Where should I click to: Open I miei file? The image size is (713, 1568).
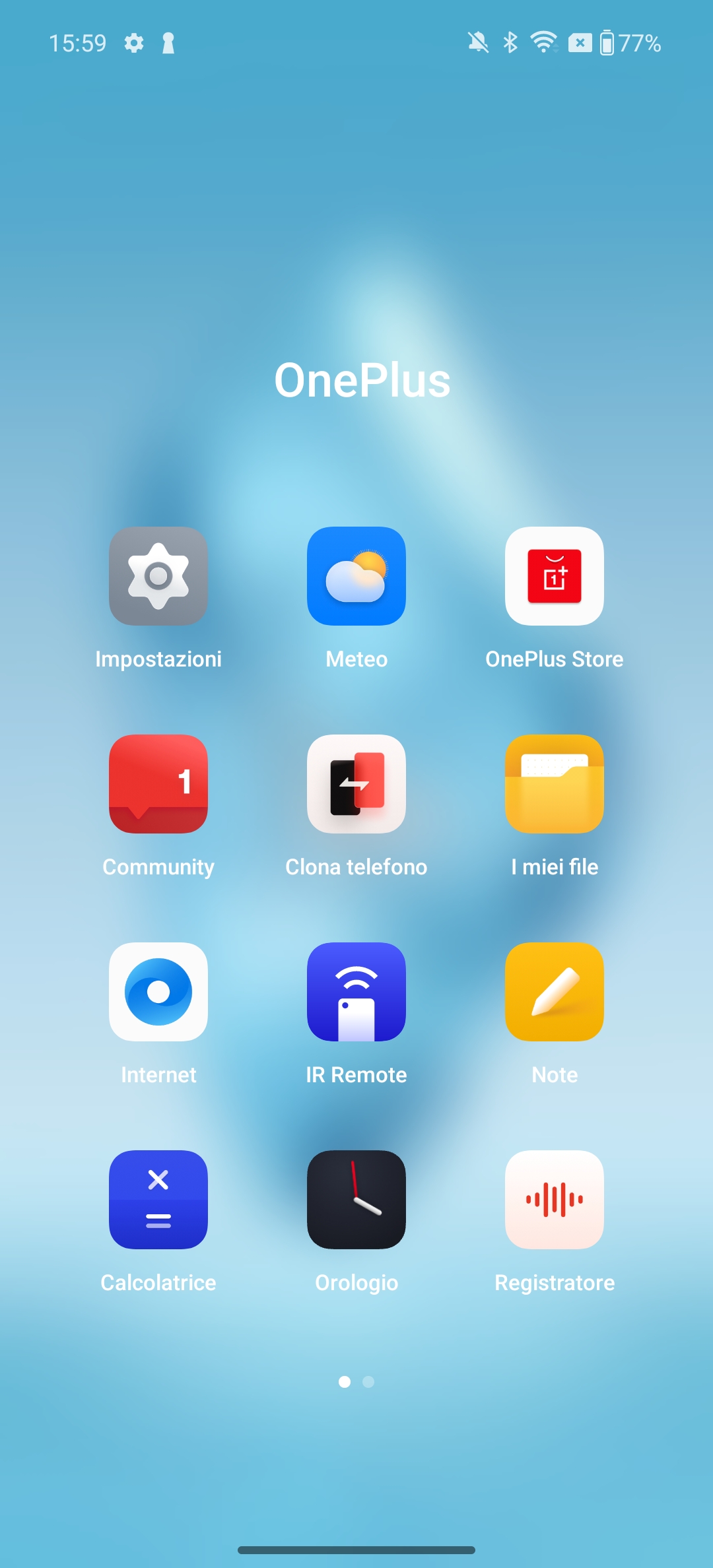(555, 783)
